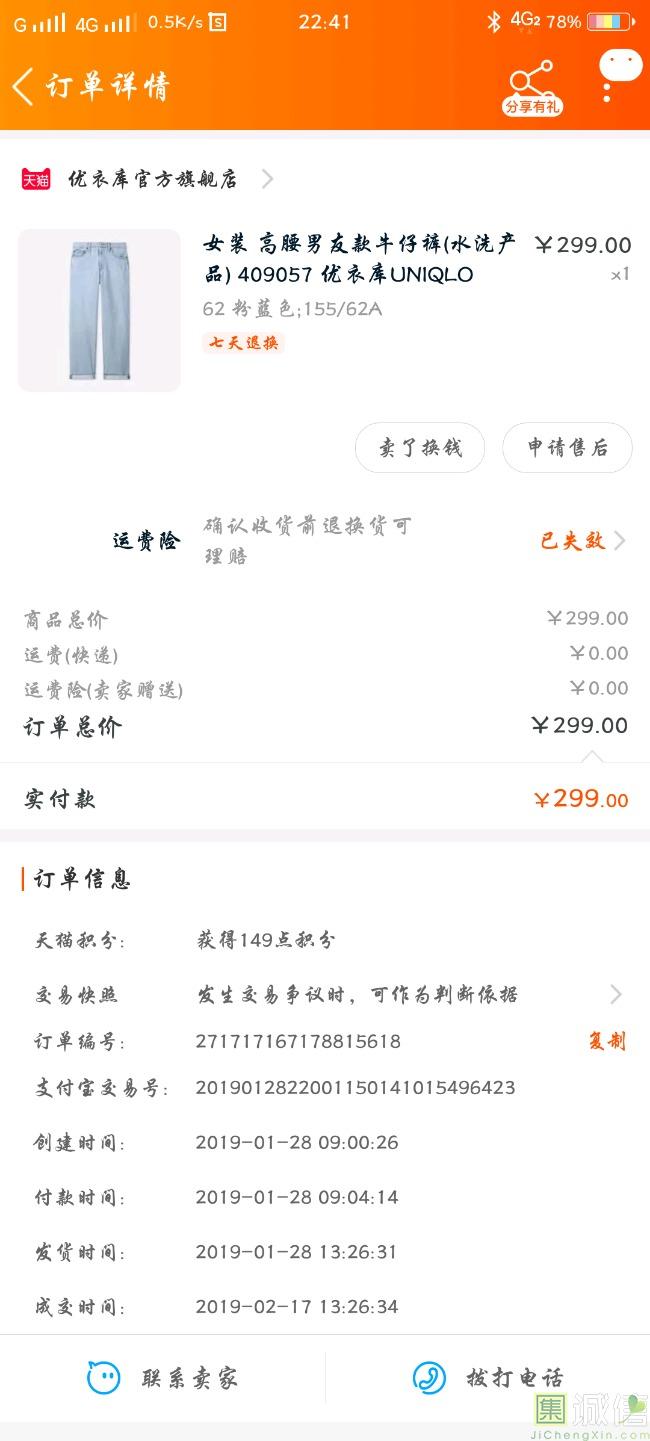Contact the seller via 联系卖家
The width and height of the screenshot is (650, 1441).
[162, 1379]
